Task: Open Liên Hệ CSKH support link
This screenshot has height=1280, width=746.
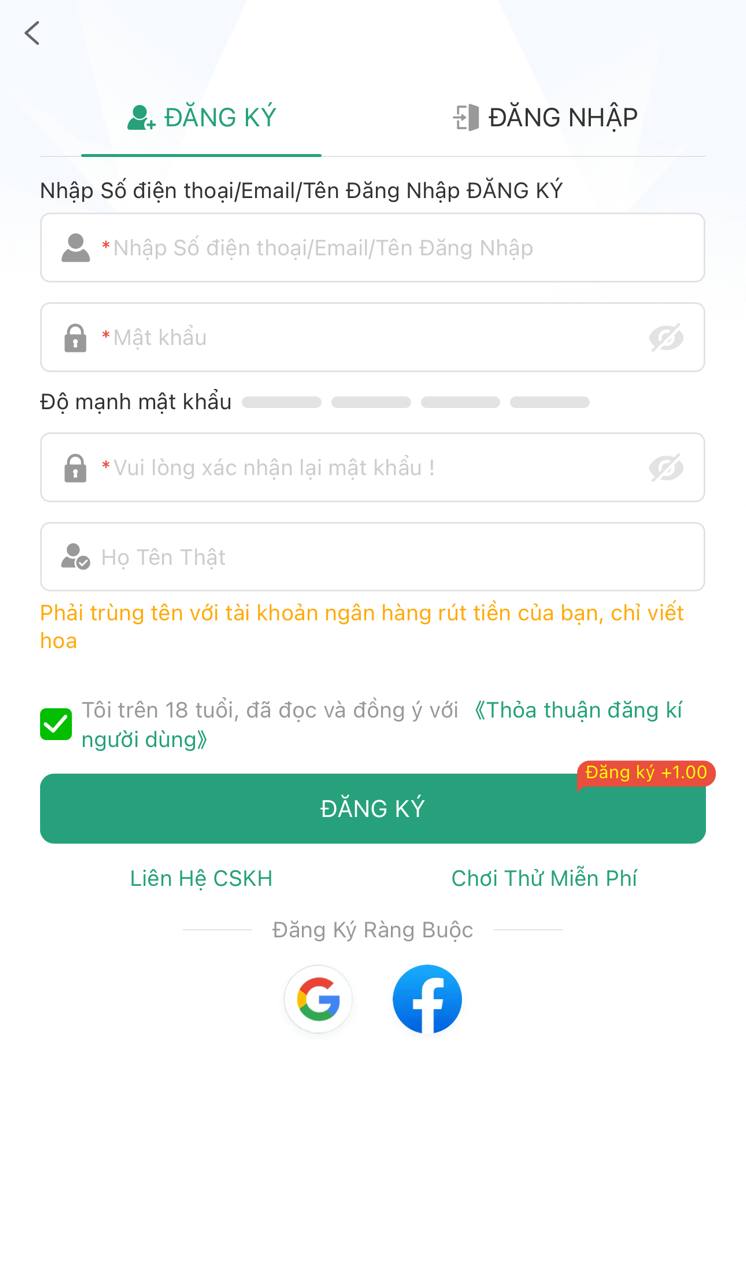Action: coord(201,878)
